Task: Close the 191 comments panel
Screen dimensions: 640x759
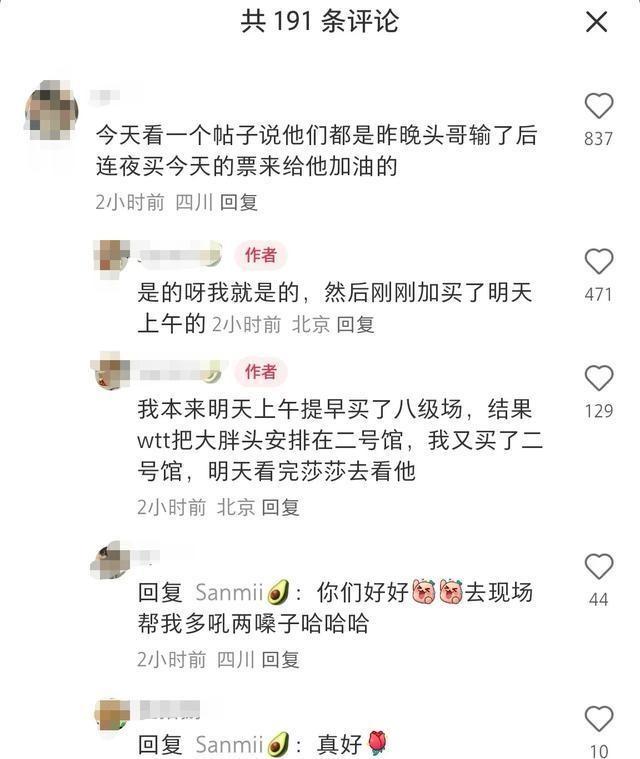Action: tap(597, 22)
